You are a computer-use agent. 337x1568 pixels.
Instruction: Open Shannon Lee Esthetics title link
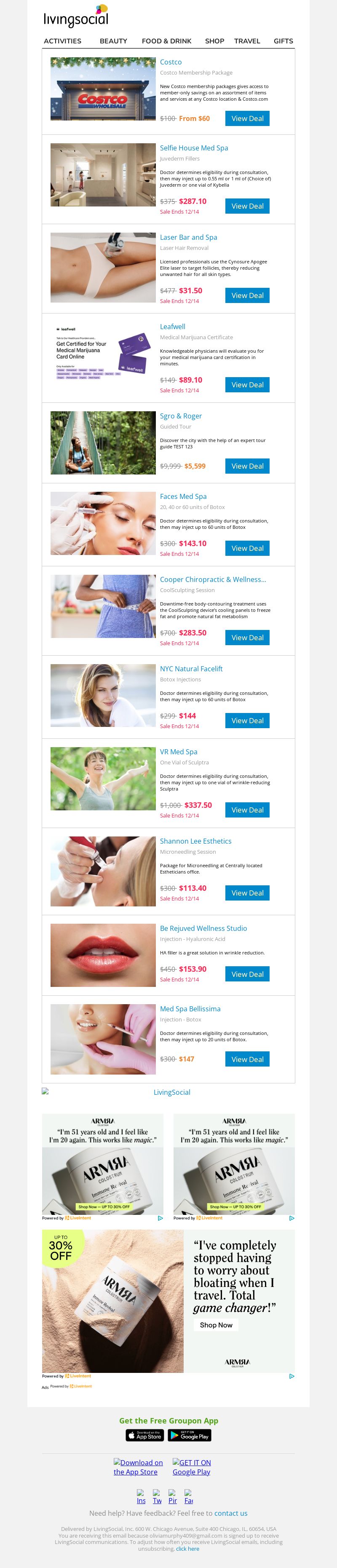point(195,841)
